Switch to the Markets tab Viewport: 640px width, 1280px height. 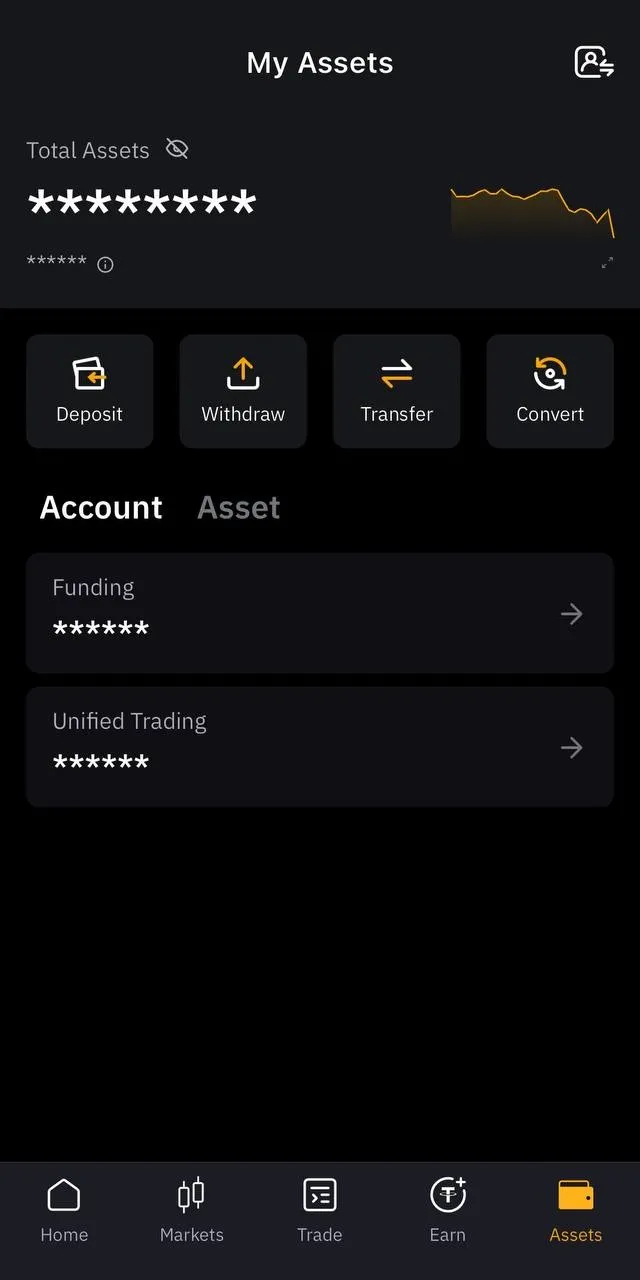(191, 1210)
